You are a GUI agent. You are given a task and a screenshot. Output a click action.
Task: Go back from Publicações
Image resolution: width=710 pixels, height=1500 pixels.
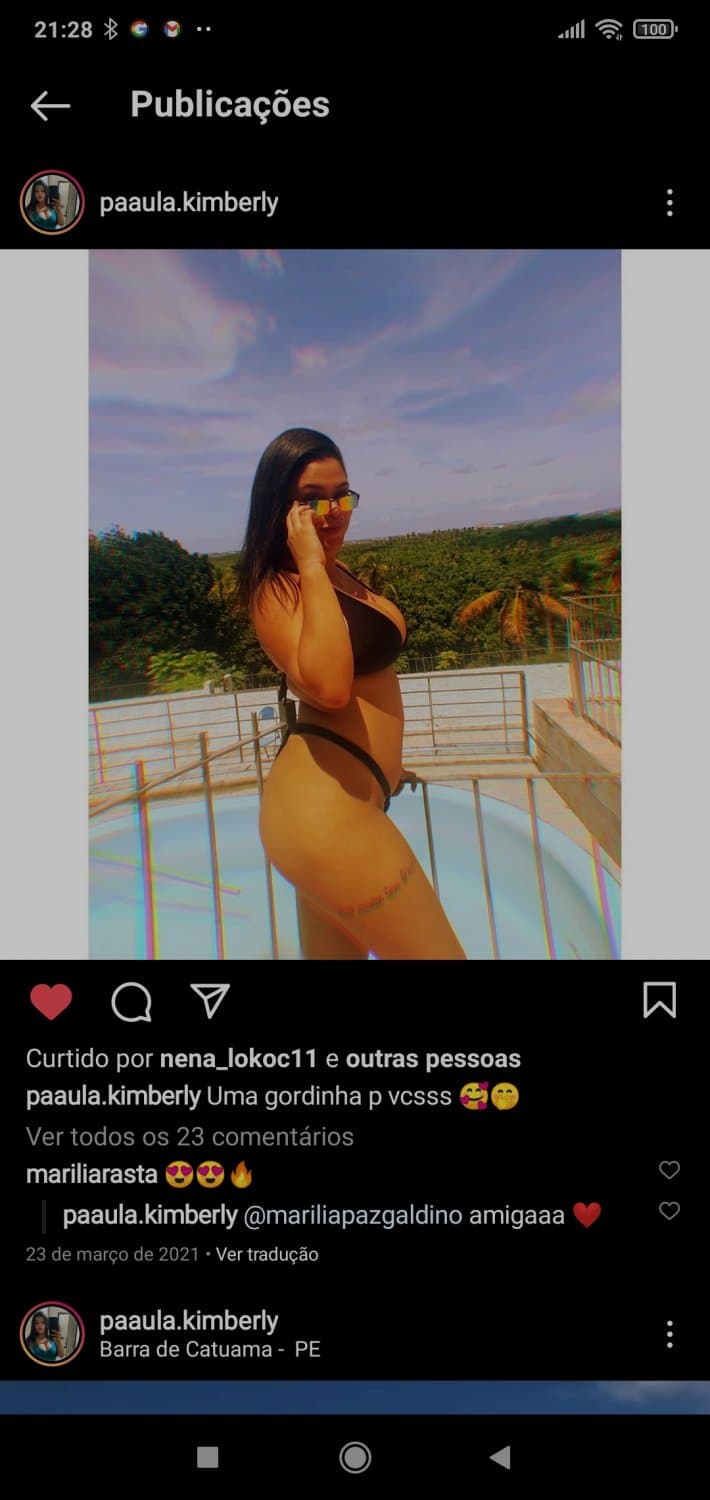click(50, 105)
